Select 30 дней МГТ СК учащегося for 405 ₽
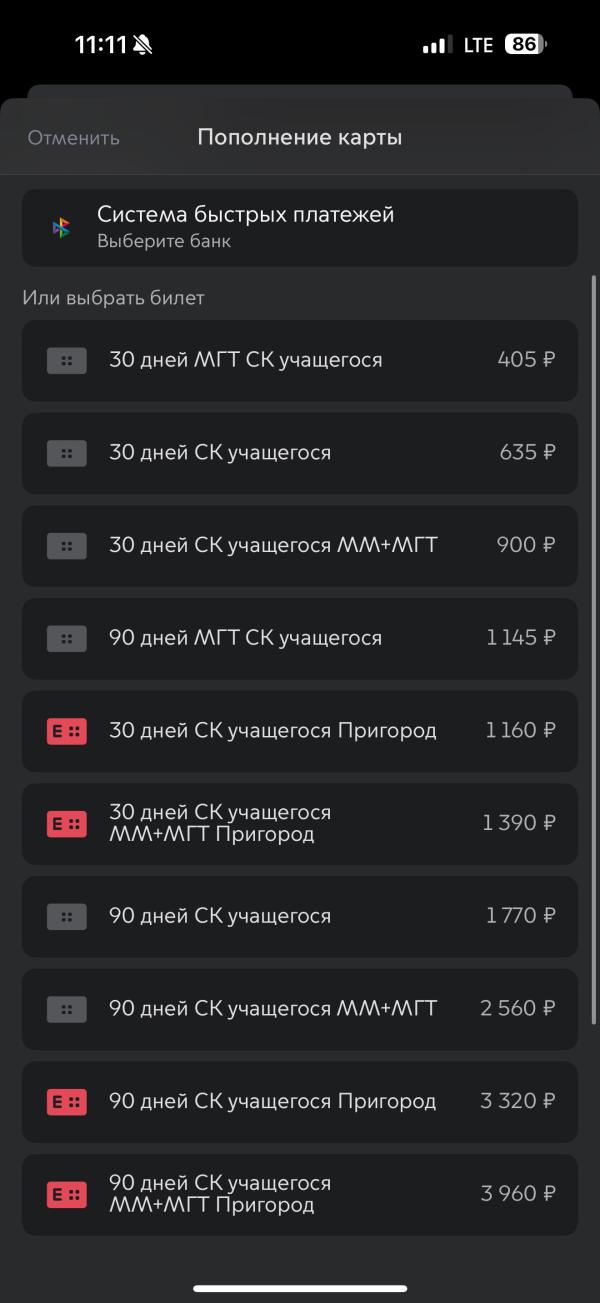 (300, 360)
